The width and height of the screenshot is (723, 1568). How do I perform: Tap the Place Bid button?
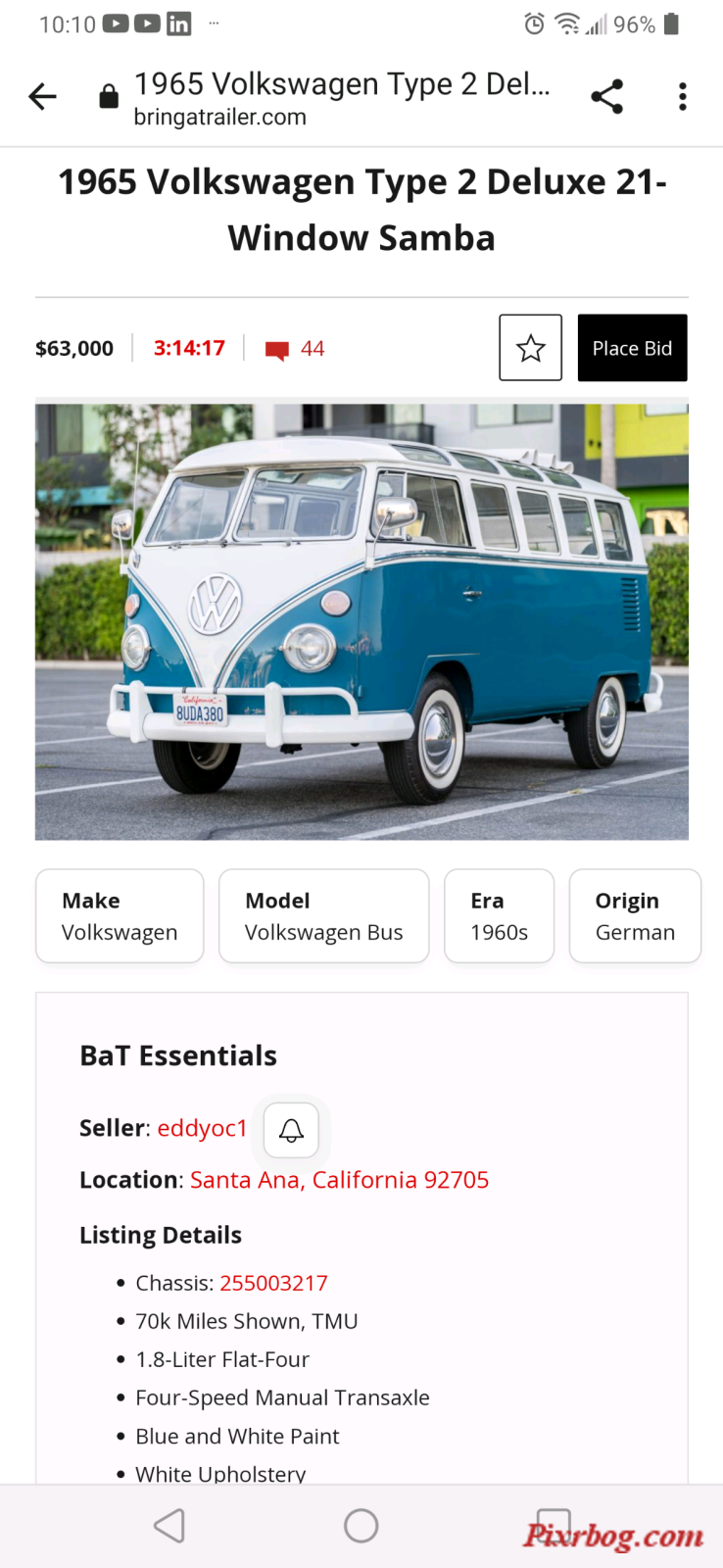click(x=632, y=348)
